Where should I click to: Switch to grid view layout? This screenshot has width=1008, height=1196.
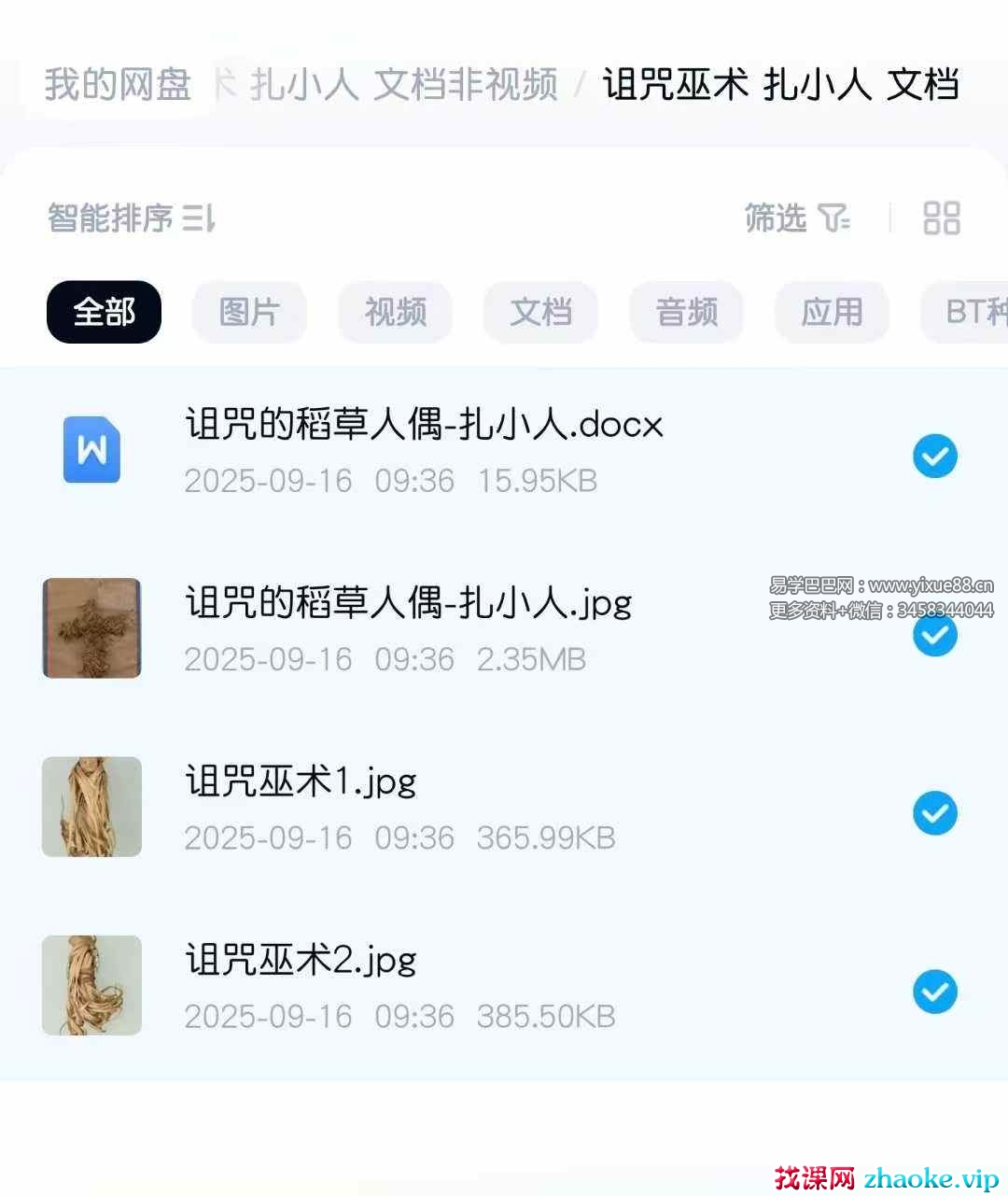(941, 218)
